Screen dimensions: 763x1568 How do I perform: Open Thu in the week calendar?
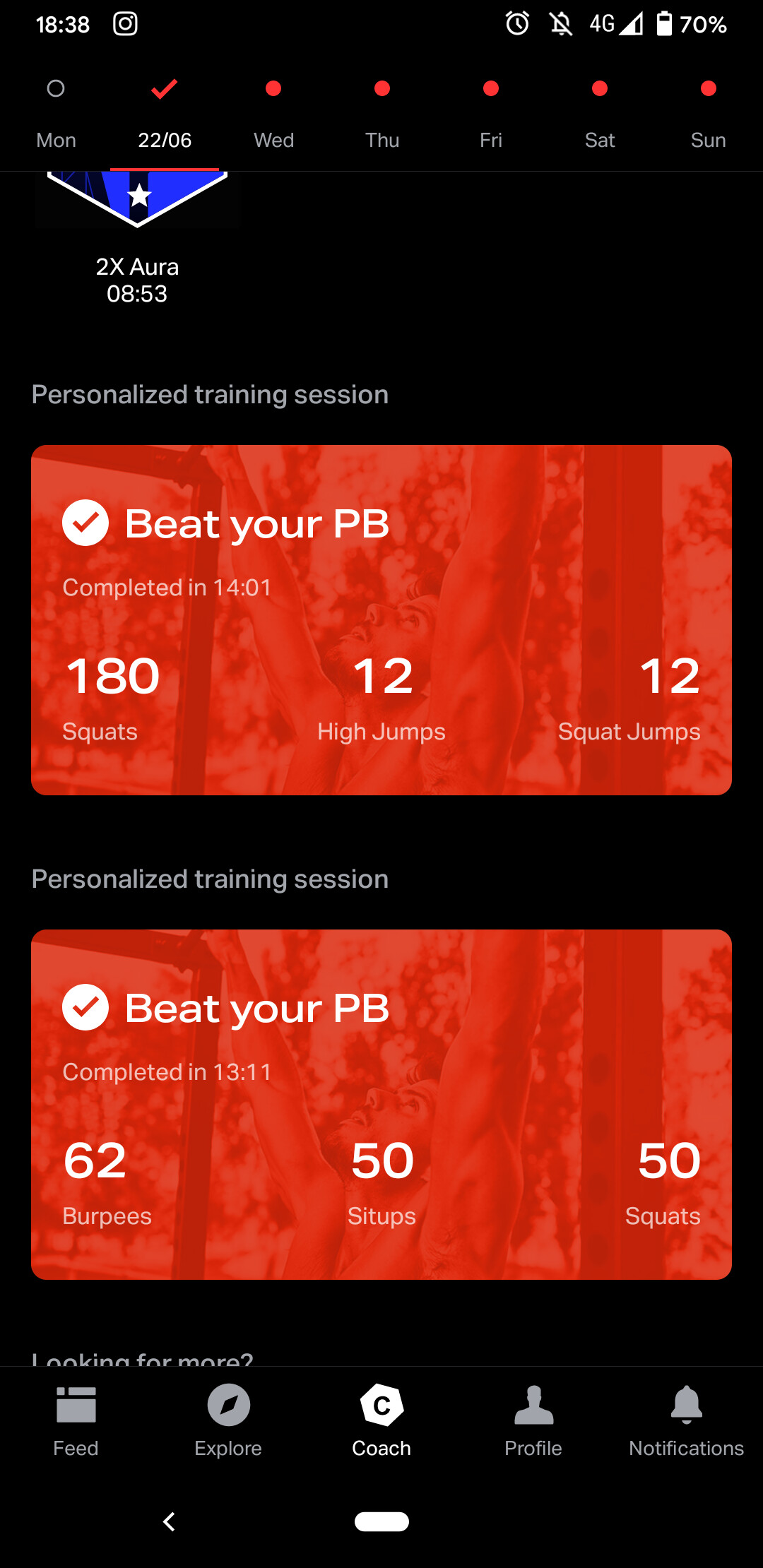click(382, 116)
